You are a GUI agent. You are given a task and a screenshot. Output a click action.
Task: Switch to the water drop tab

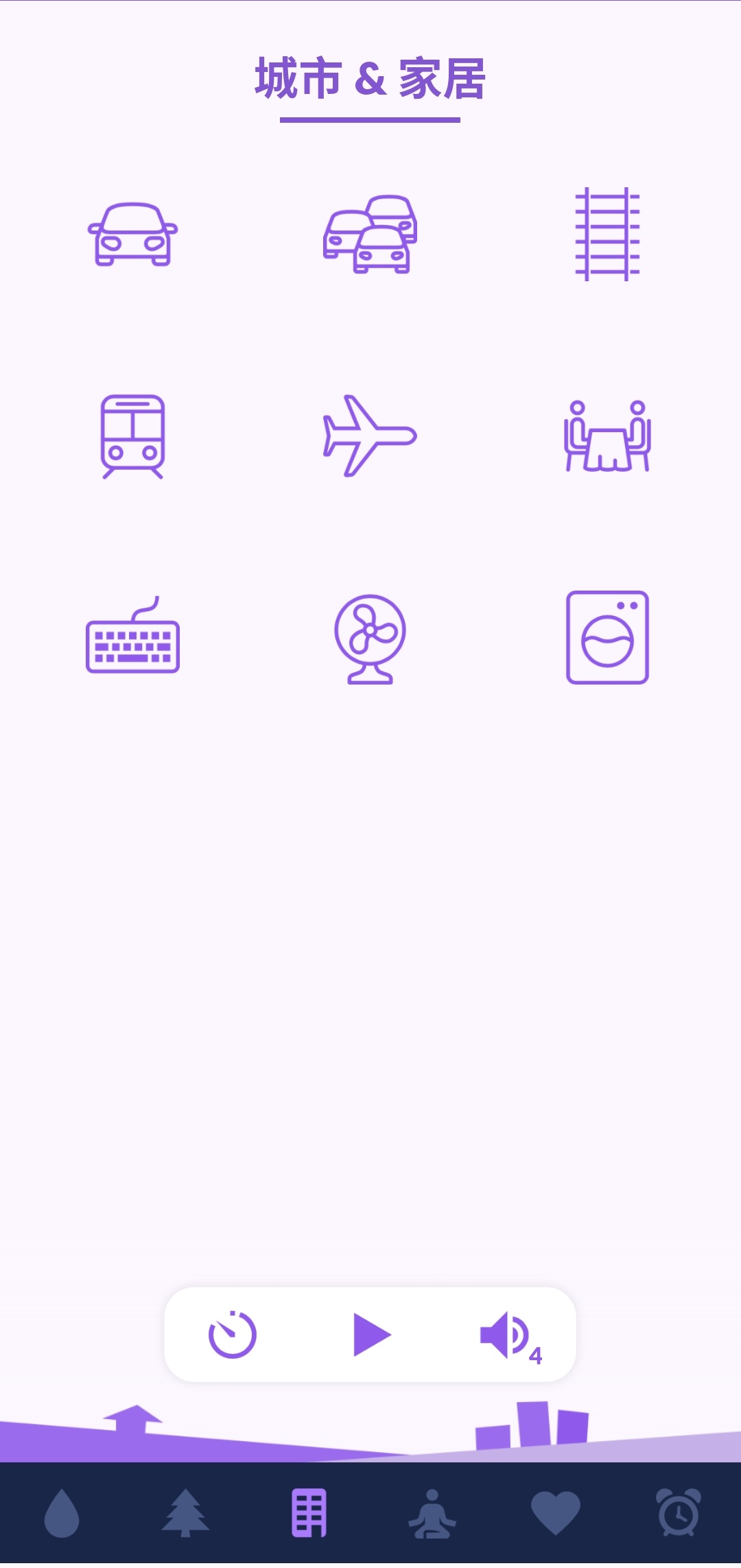(x=62, y=1513)
